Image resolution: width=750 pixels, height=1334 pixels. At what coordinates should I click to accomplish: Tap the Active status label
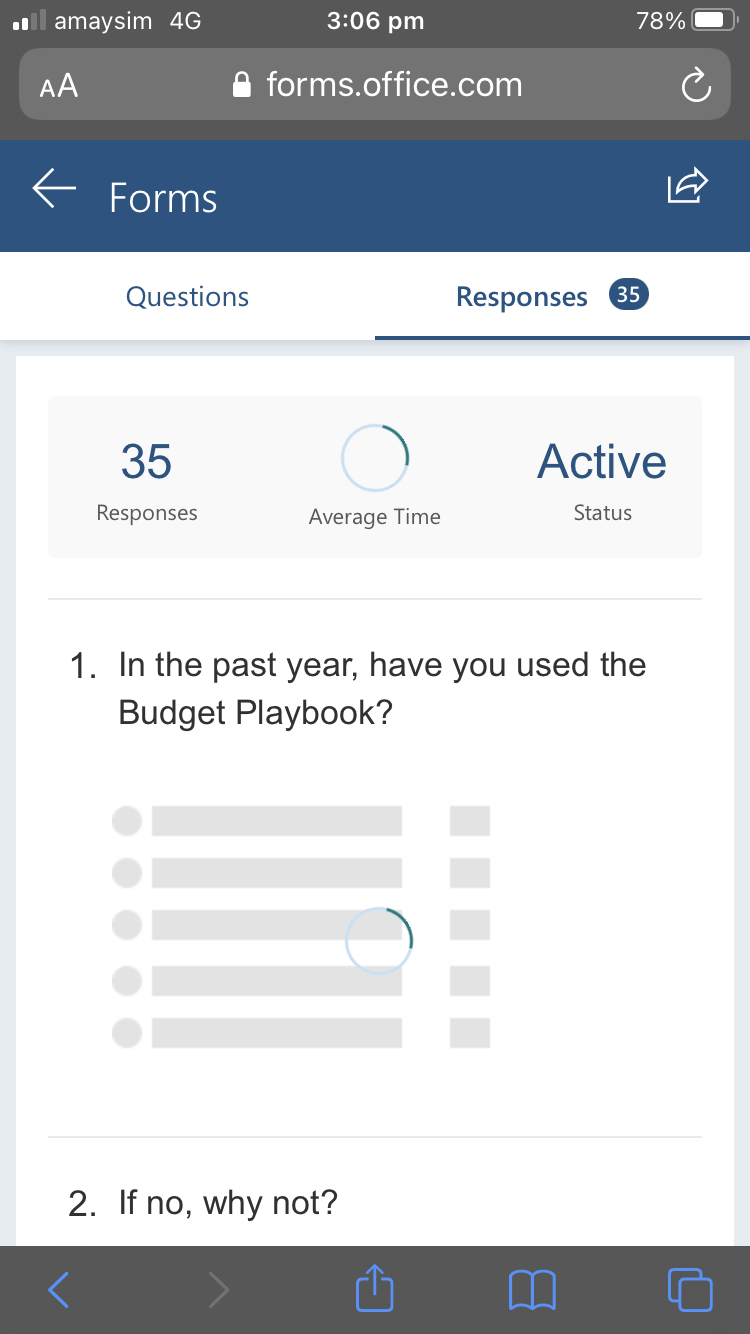pyautogui.click(x=602, y=461)
